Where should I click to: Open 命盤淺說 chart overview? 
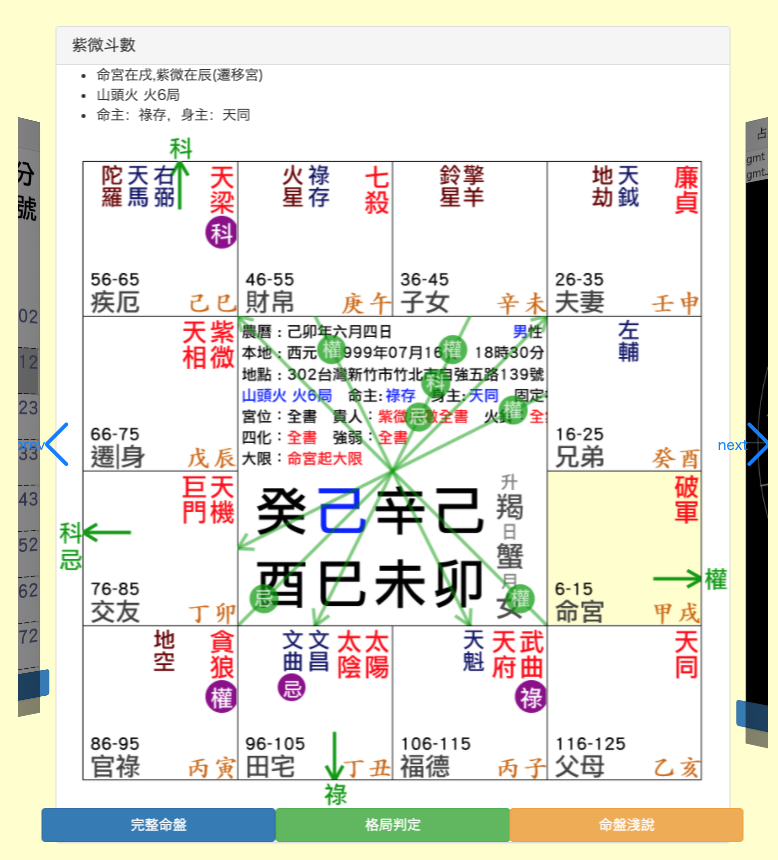[626, 825]
